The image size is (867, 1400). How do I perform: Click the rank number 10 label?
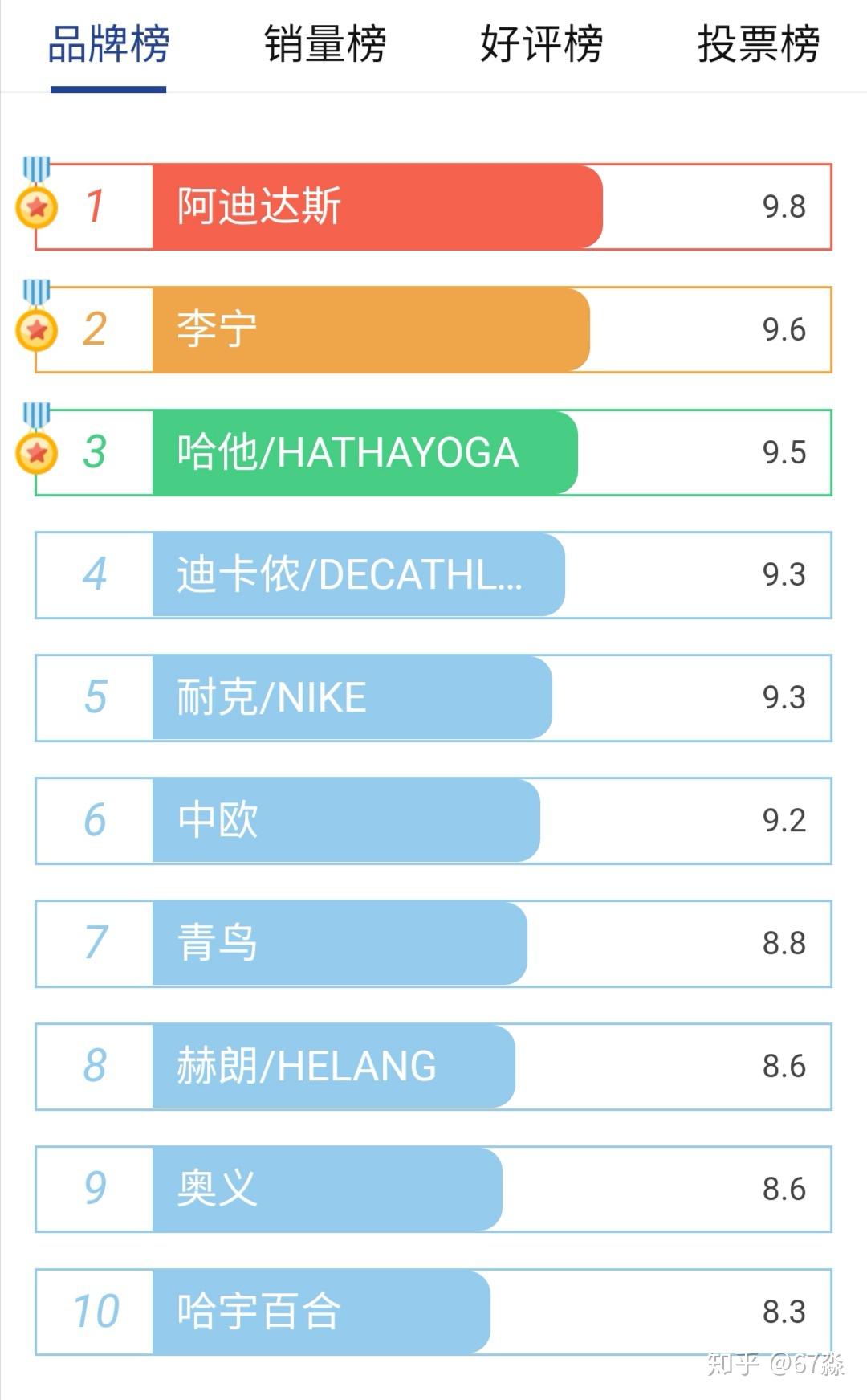click(x=94, y=1313)
